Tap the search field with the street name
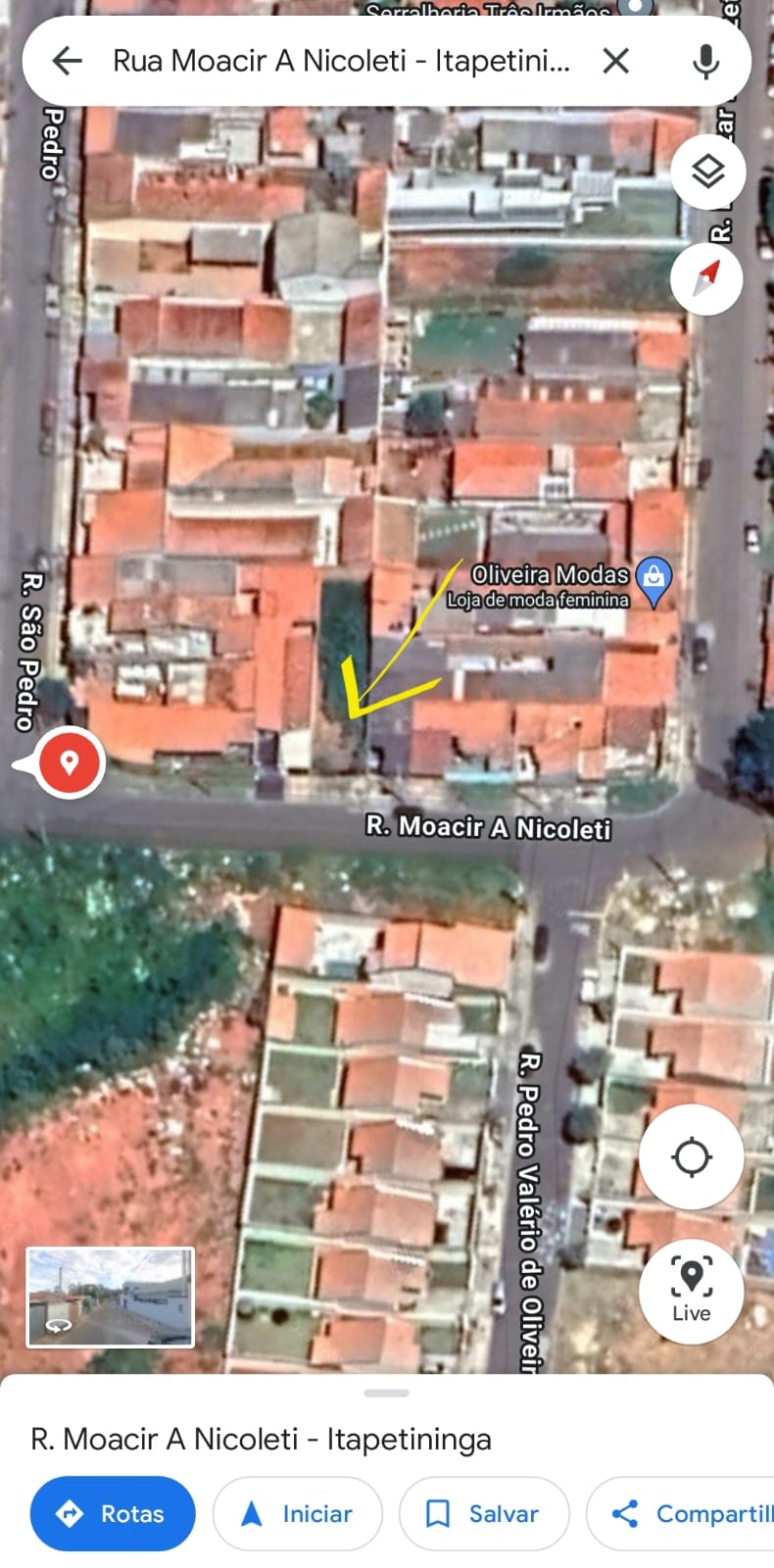This screenshot has height=1568, width=774. click(x=341, y=61)
